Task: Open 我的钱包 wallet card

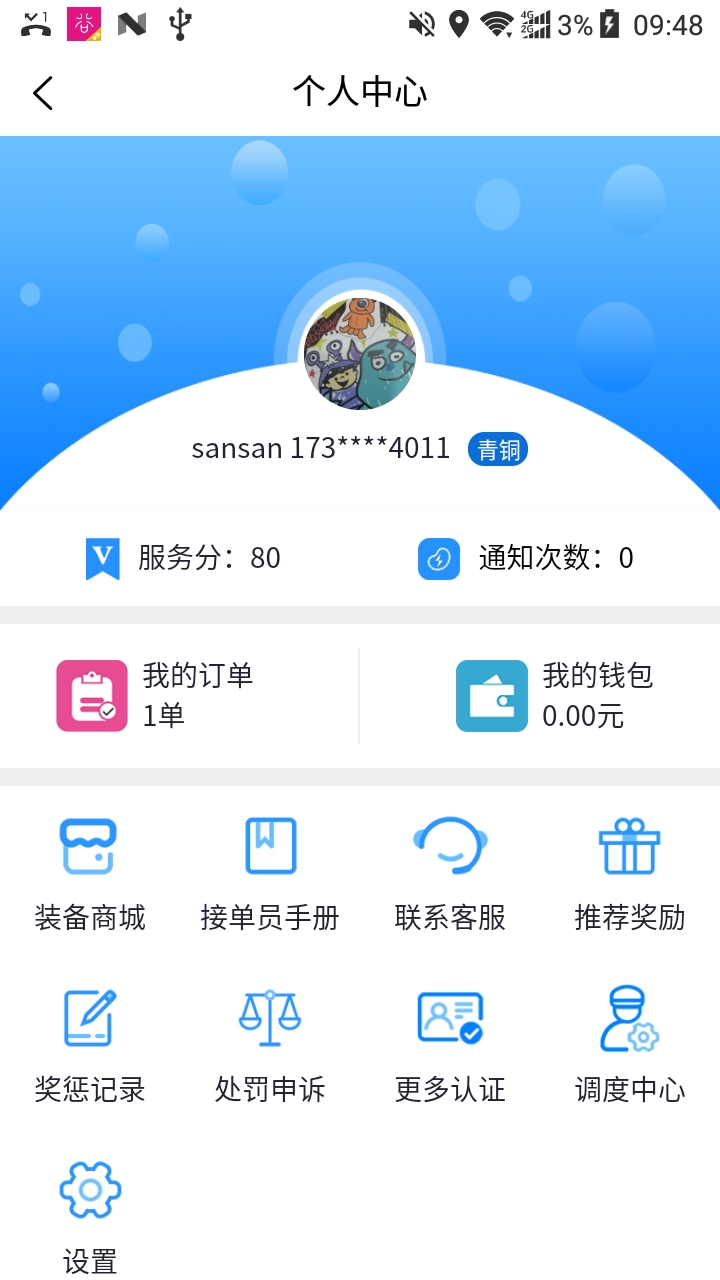Action: click(x=555, y=696)
